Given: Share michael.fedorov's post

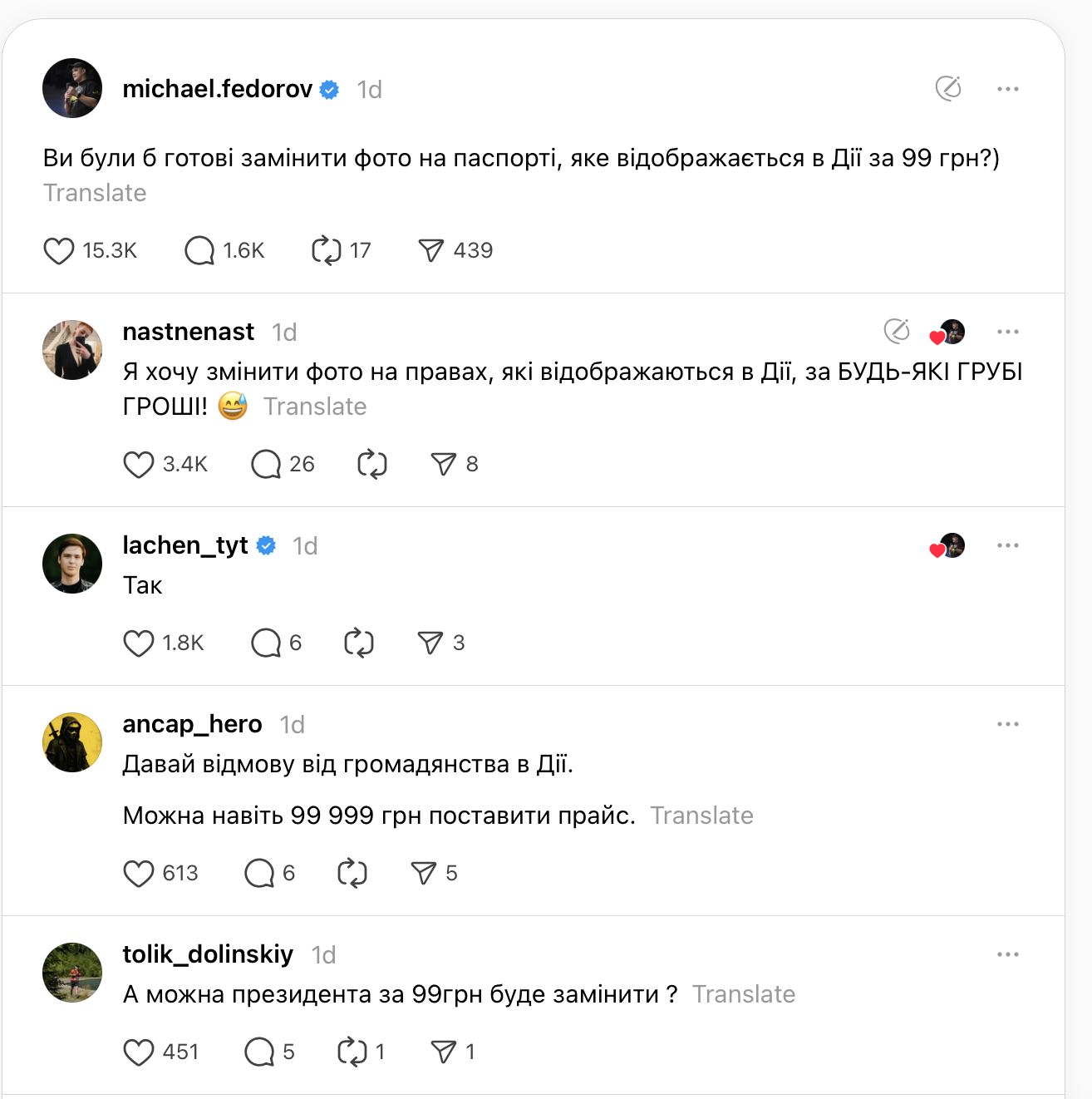Looking at the screenshot, I should pyautogui.click(x=430, y=250).
